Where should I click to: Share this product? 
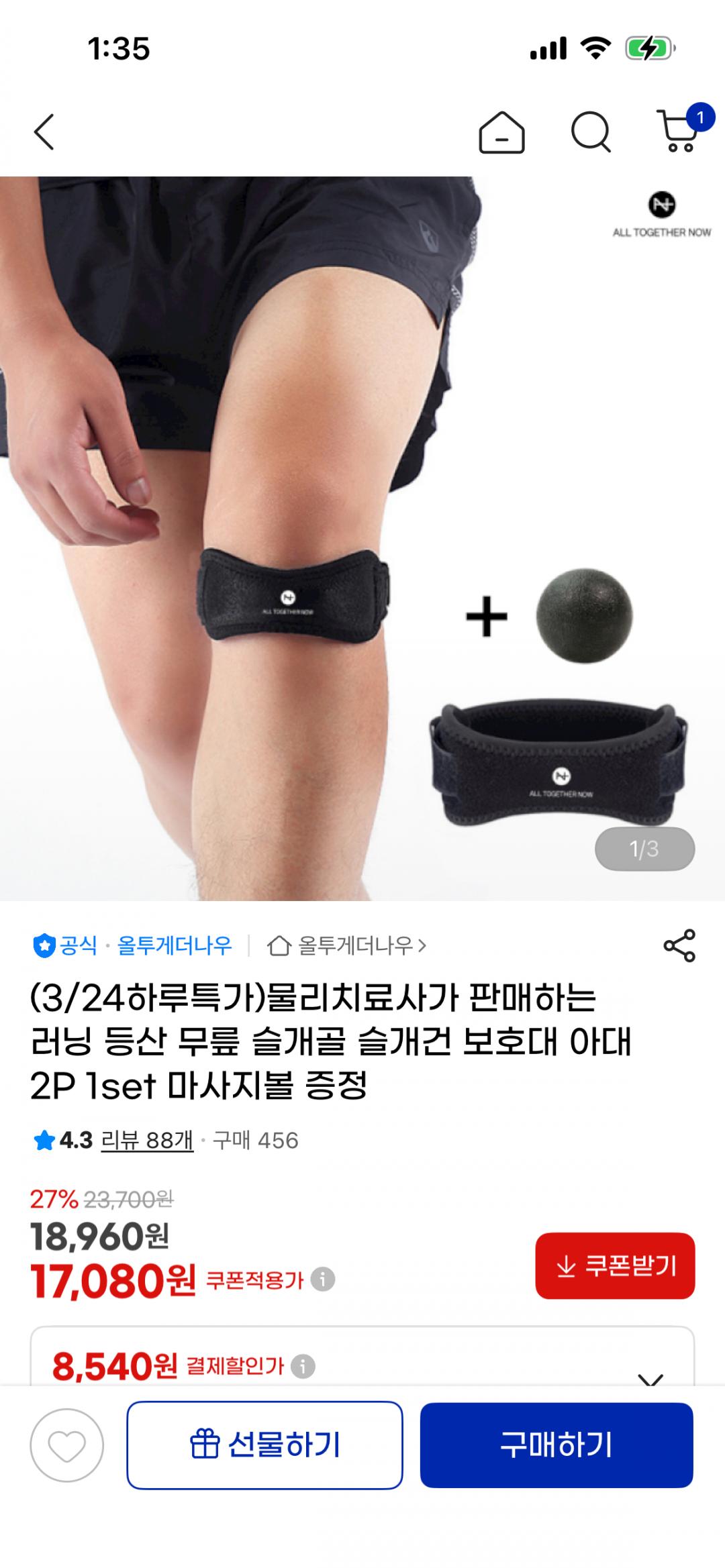(679, 945)
